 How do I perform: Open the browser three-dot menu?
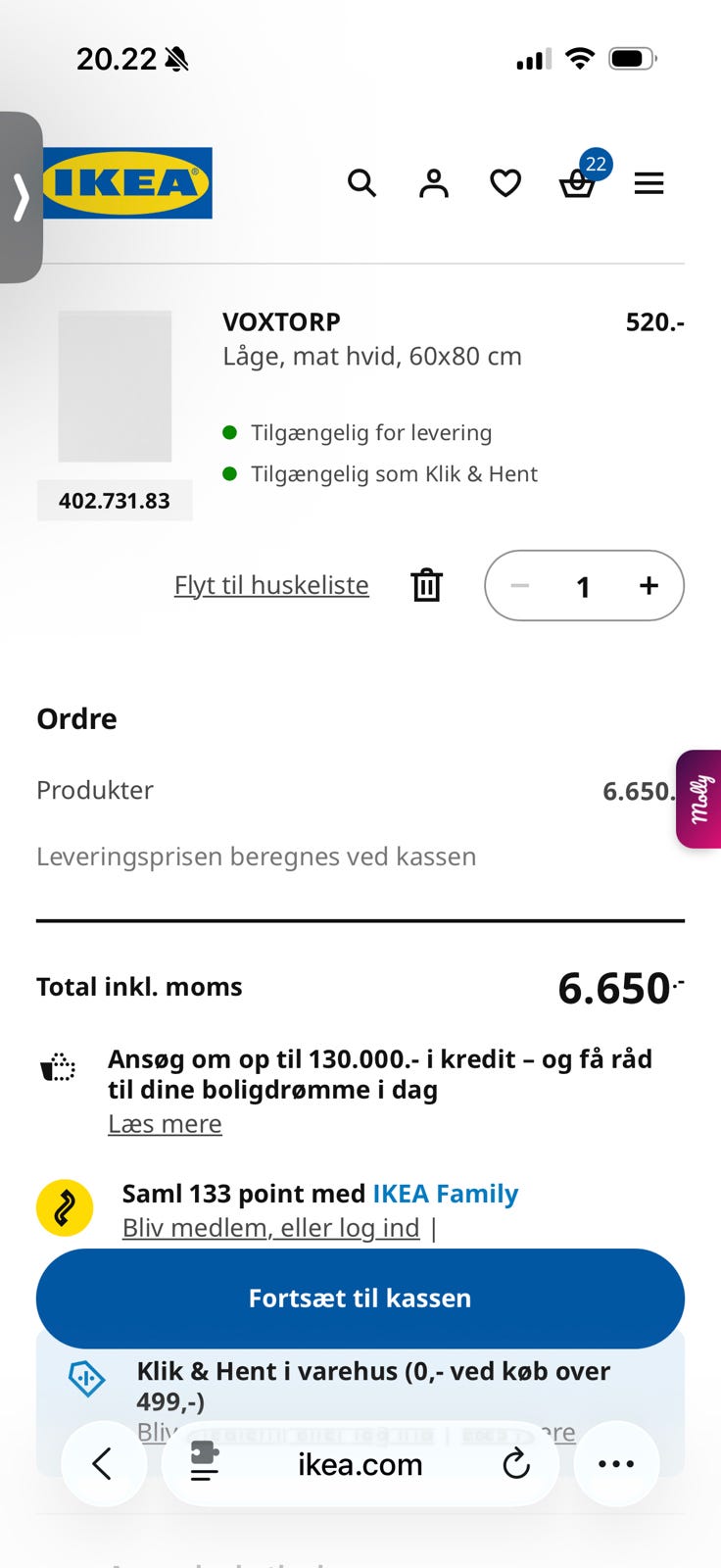[616, 1464]
